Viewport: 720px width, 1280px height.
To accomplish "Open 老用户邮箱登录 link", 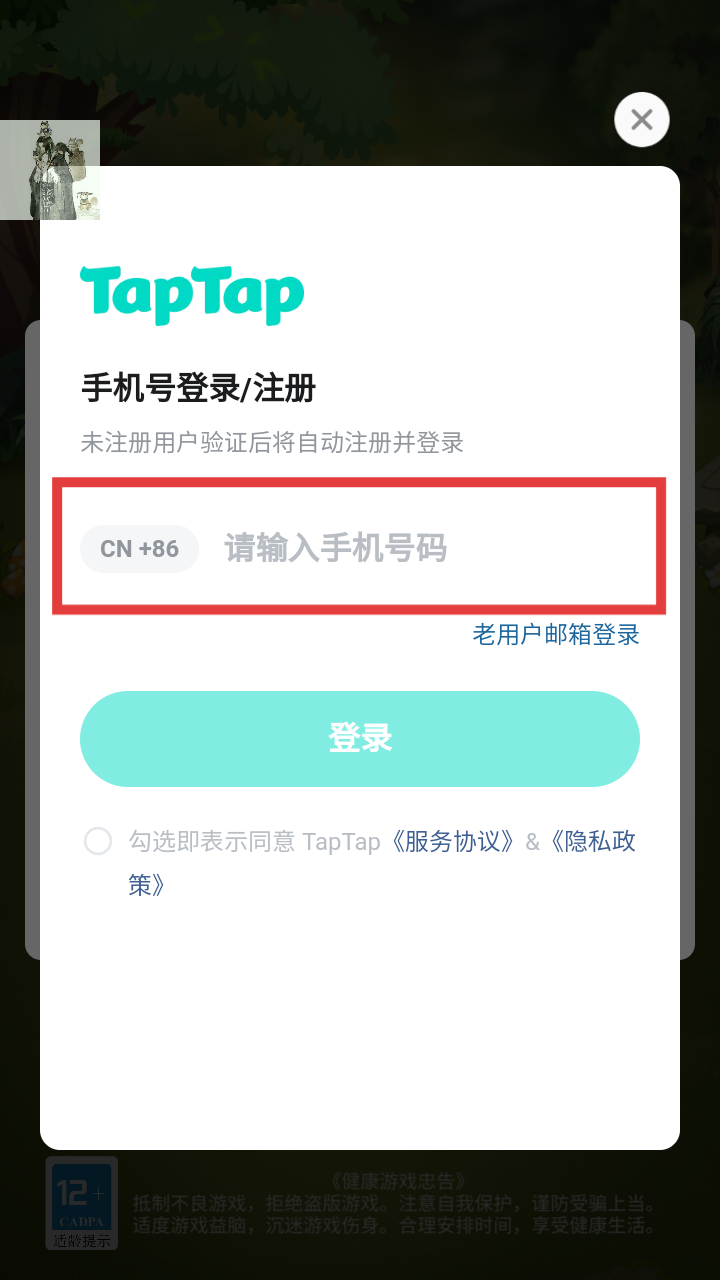I will (x=556, y=634).
